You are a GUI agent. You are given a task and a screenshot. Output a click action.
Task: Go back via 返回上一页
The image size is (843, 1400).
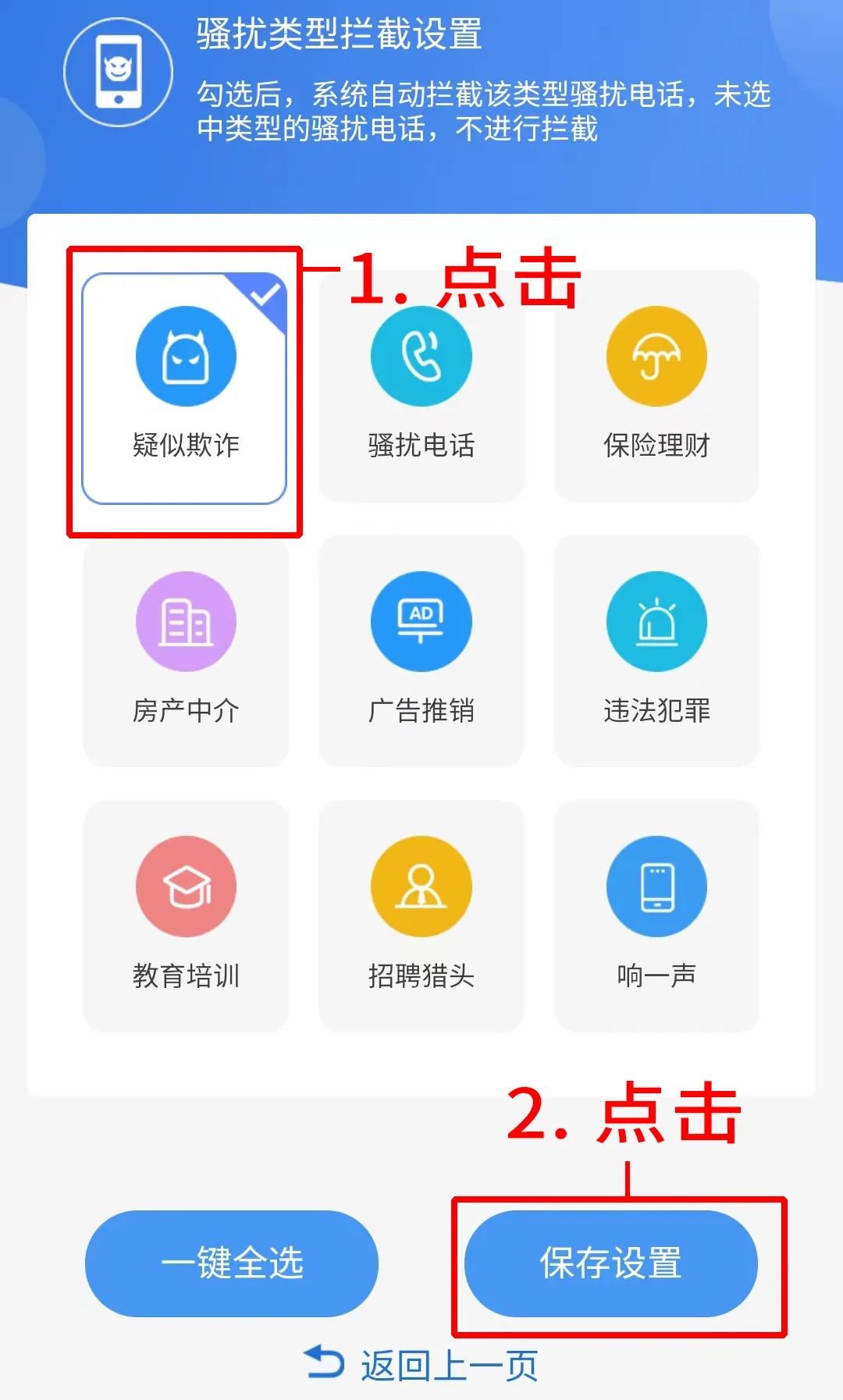[x=421, y=1365]
